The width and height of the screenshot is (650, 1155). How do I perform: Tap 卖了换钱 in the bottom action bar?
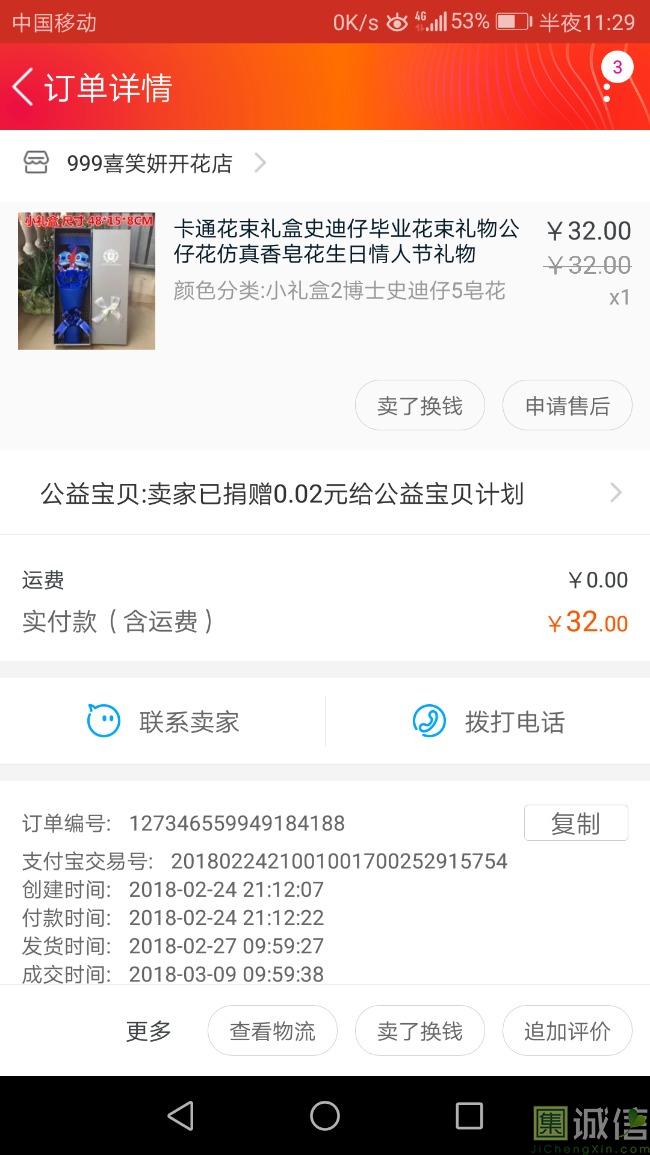click(x=419, y=1031)
